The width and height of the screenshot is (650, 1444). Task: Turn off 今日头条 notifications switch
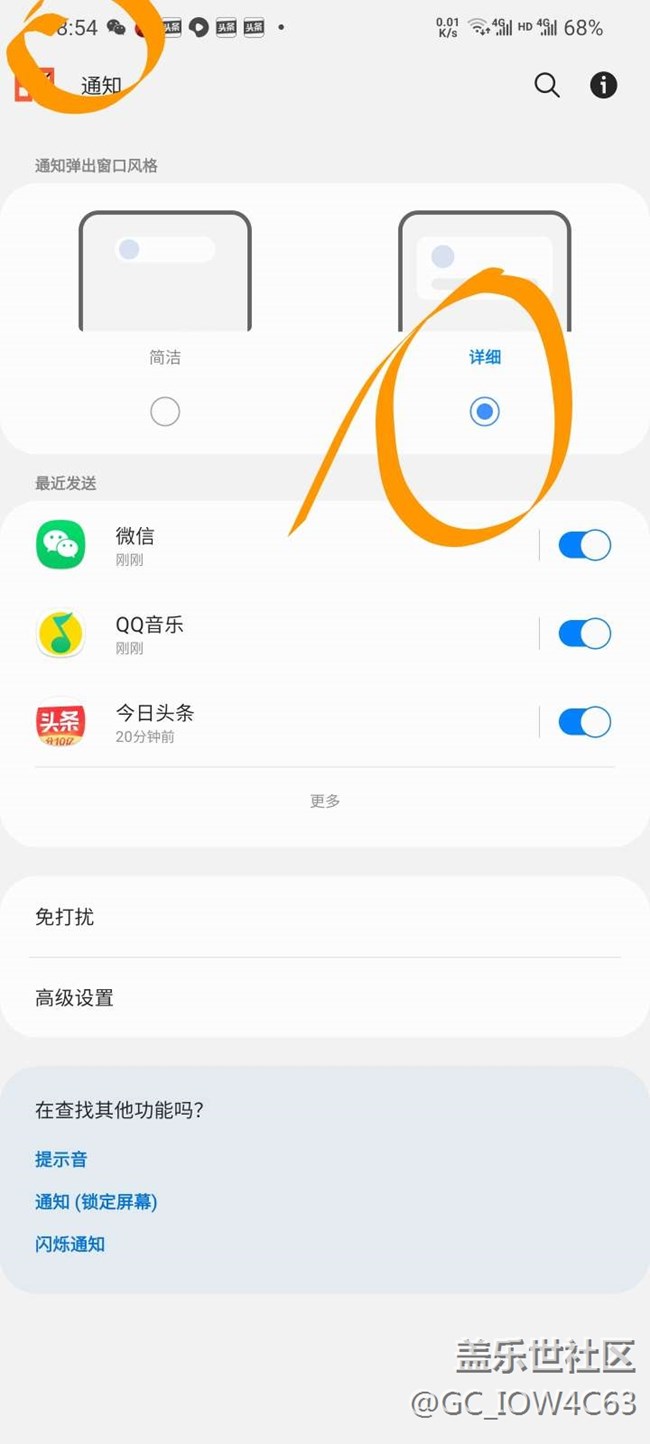click(584, 721)
